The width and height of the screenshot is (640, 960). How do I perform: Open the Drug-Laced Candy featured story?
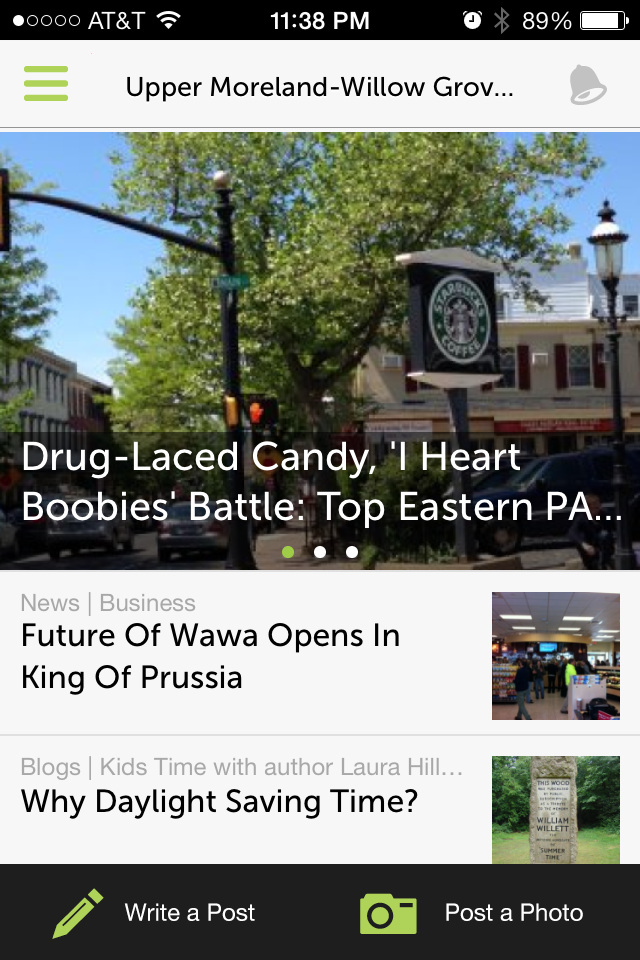click(320, 482)
